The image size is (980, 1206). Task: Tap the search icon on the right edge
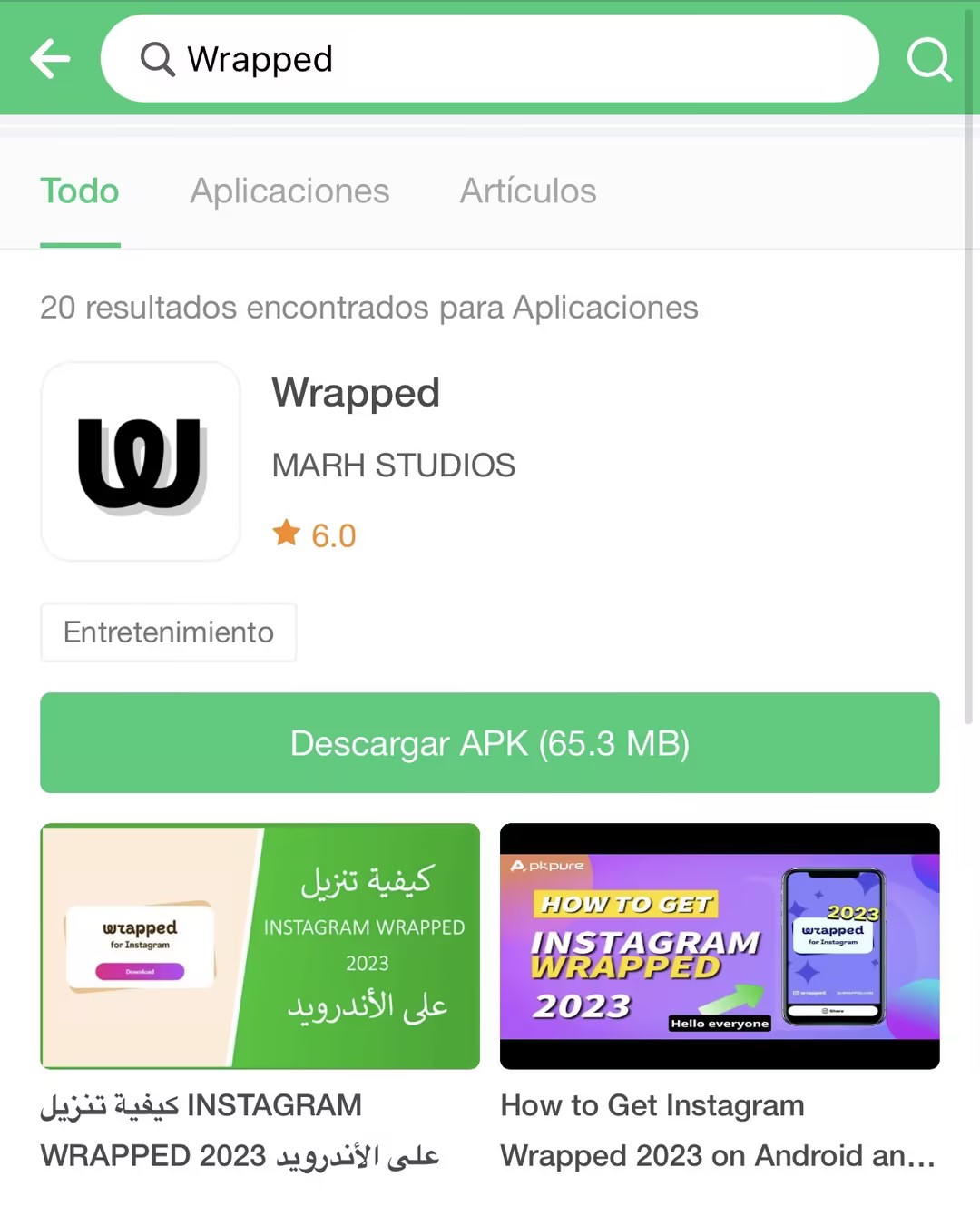(x=928, y=60)
